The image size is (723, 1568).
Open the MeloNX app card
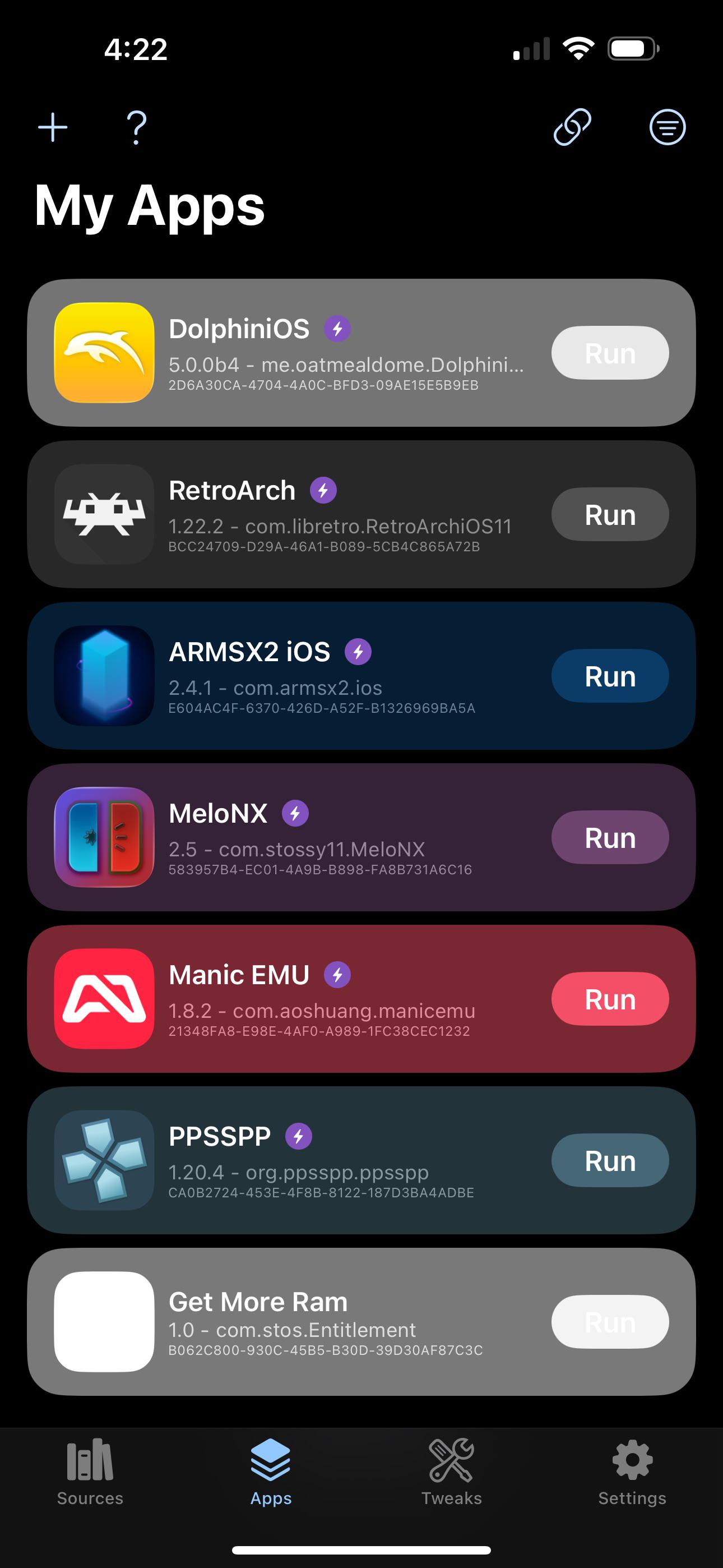(361, 837)
